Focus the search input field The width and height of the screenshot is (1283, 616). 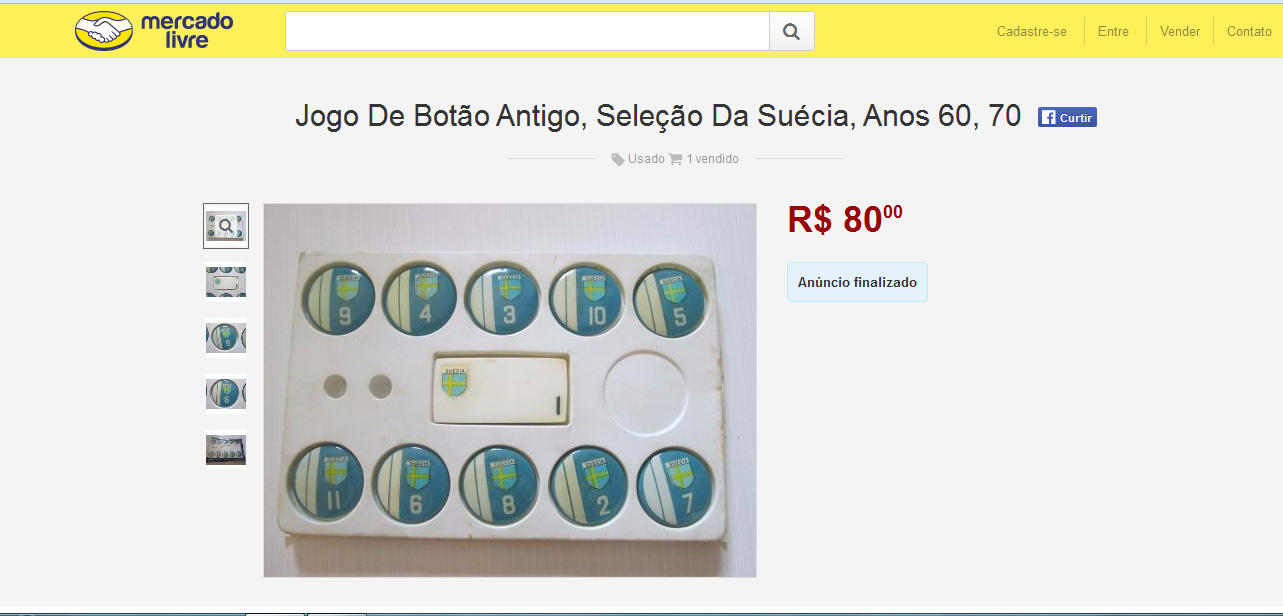pos(527,31)
